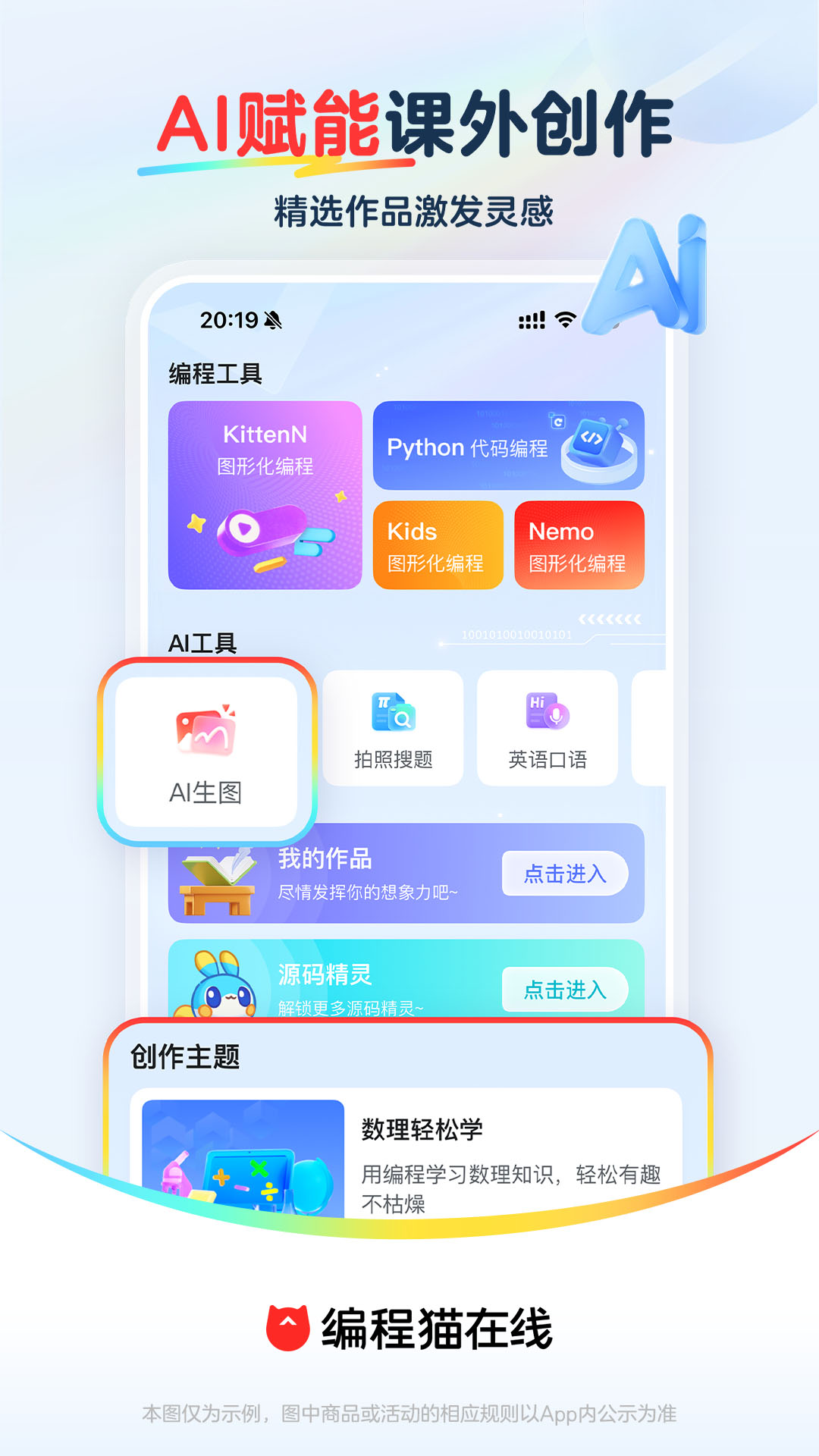This screenshot has width=819, height=1456.
Task: Open the Nemo 图形化编程 red card
Action: [x=579, y=544]
